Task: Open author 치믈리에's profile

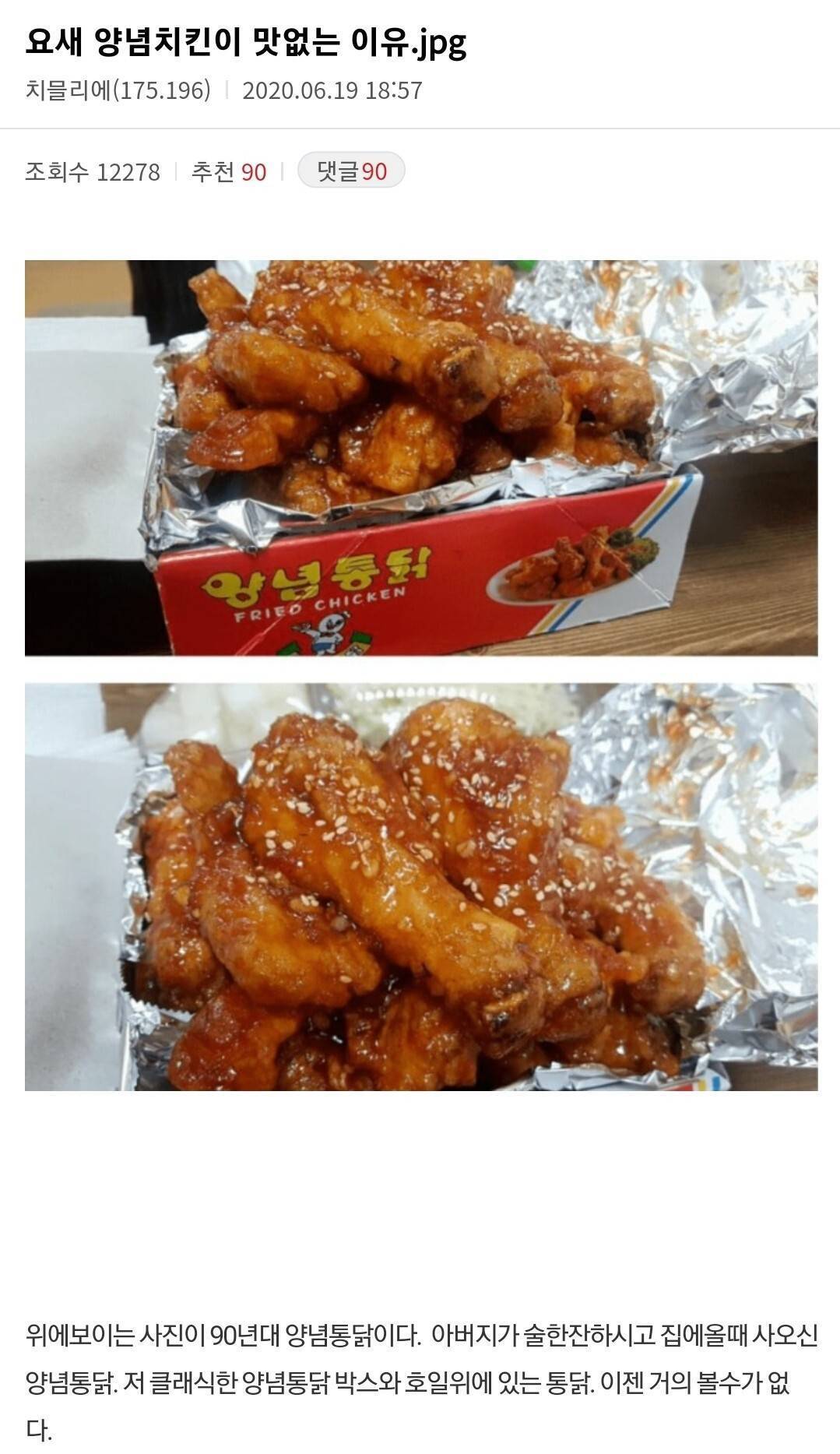Action: 69,90
